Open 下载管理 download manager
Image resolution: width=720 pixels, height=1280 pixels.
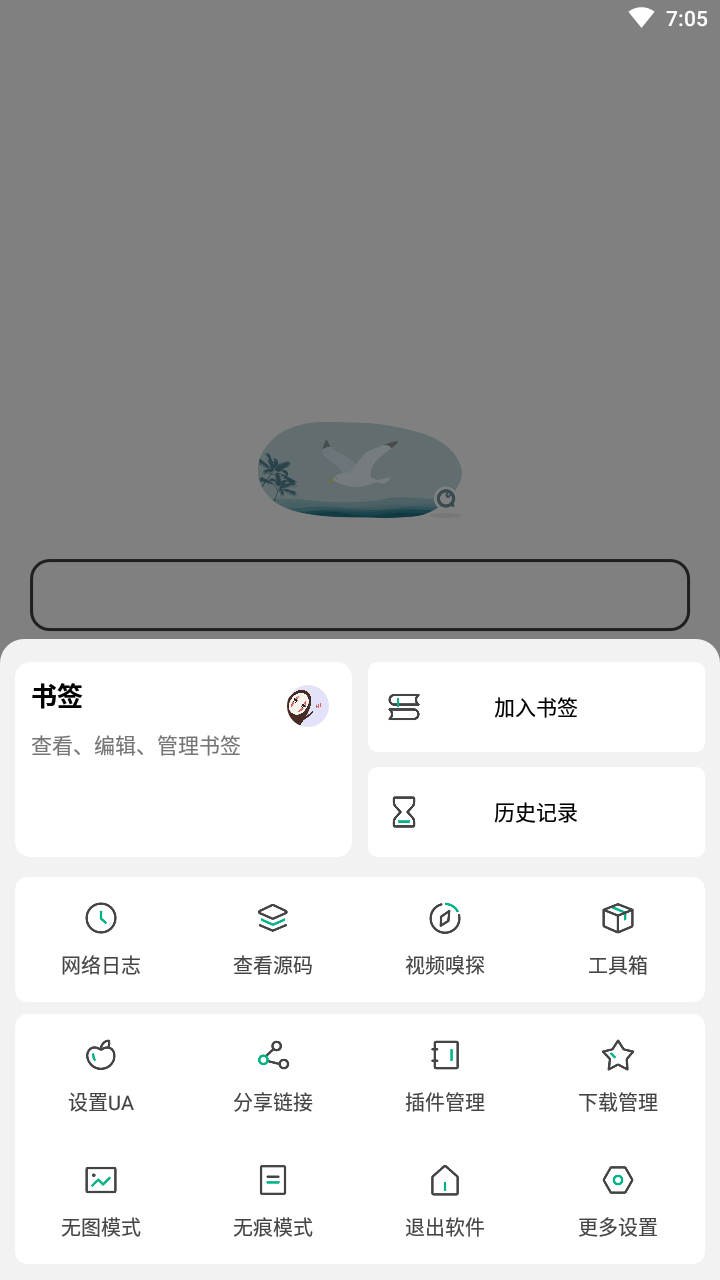click(x=618, y=1075)
